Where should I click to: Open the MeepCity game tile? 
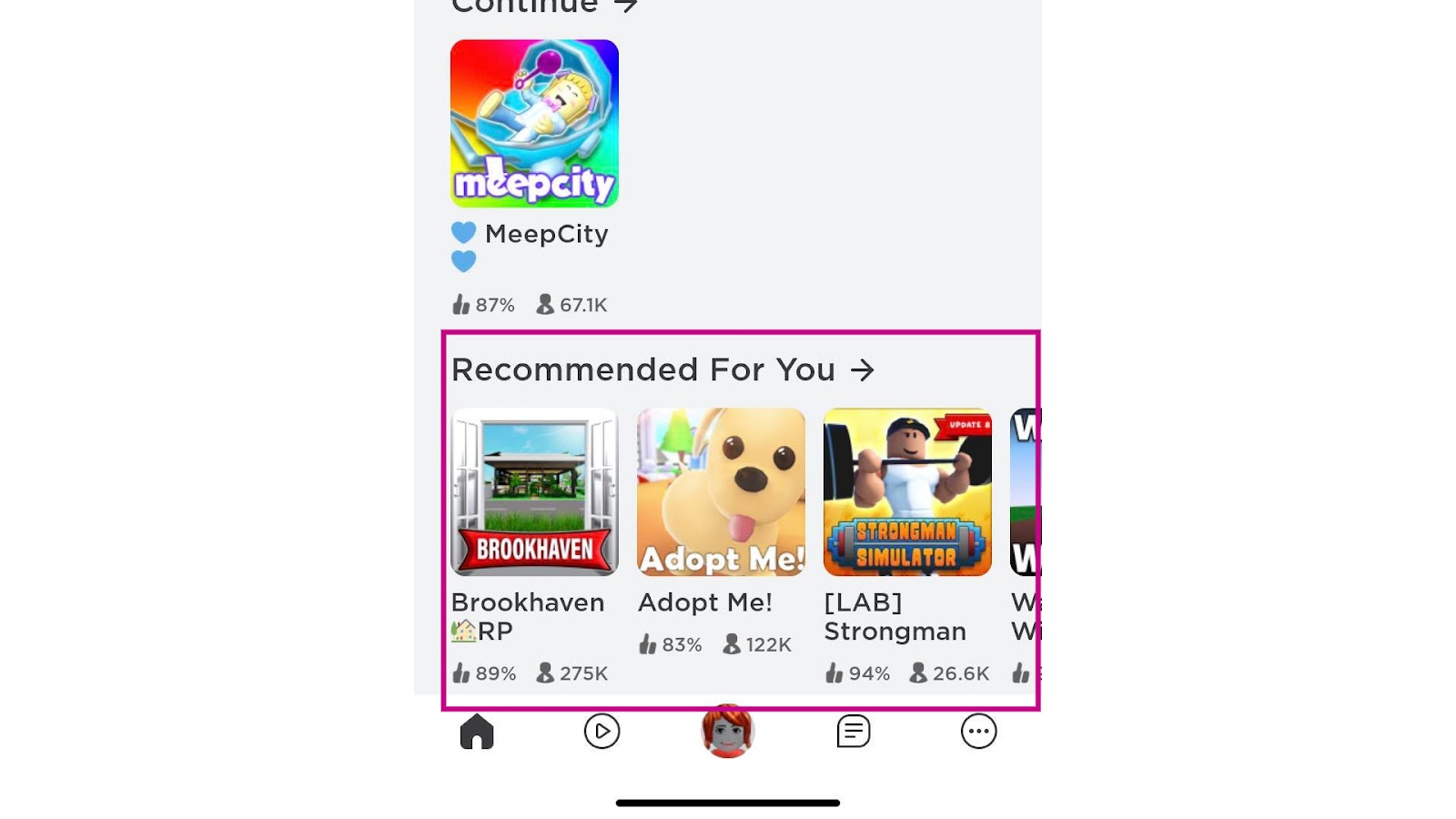coord(534,124)
